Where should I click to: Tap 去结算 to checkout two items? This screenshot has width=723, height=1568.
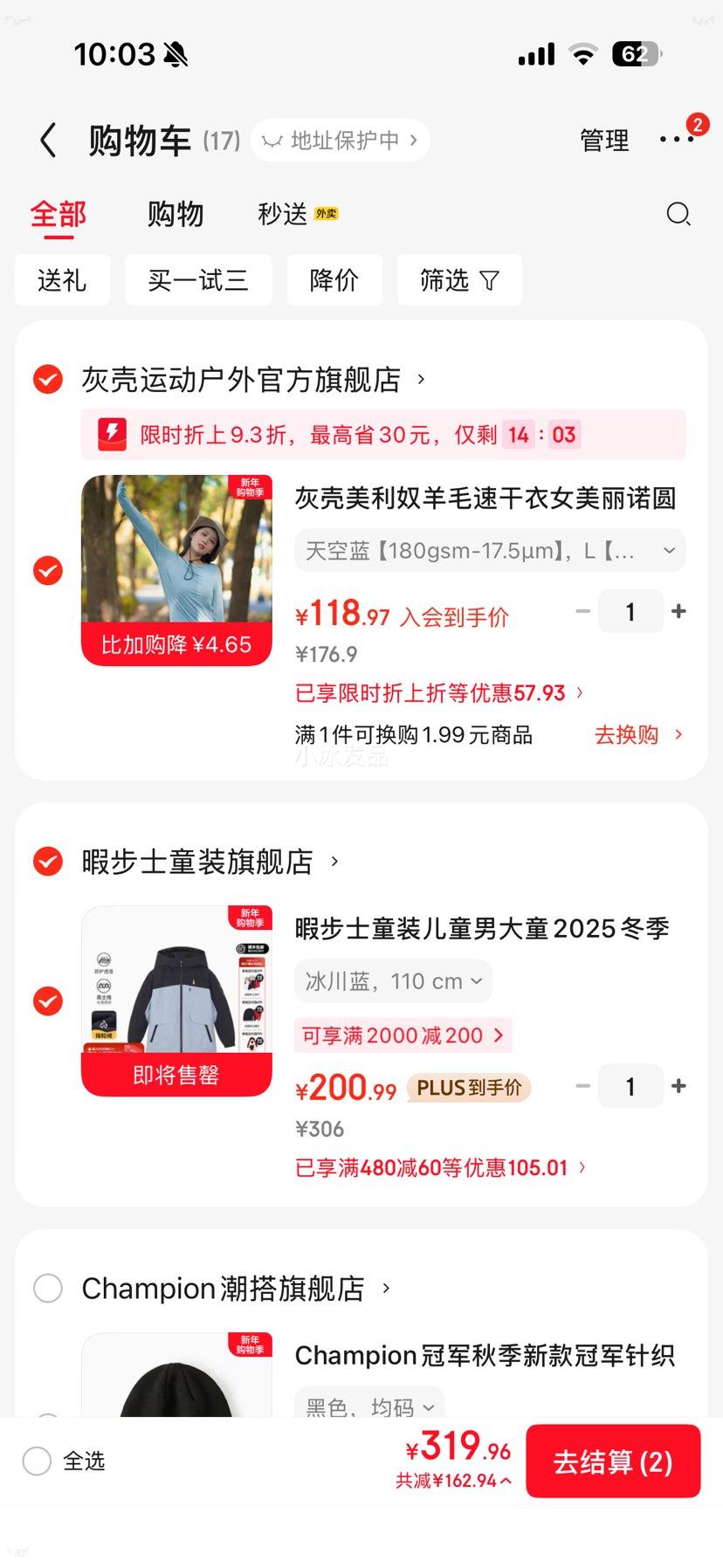coord(613,1461)
